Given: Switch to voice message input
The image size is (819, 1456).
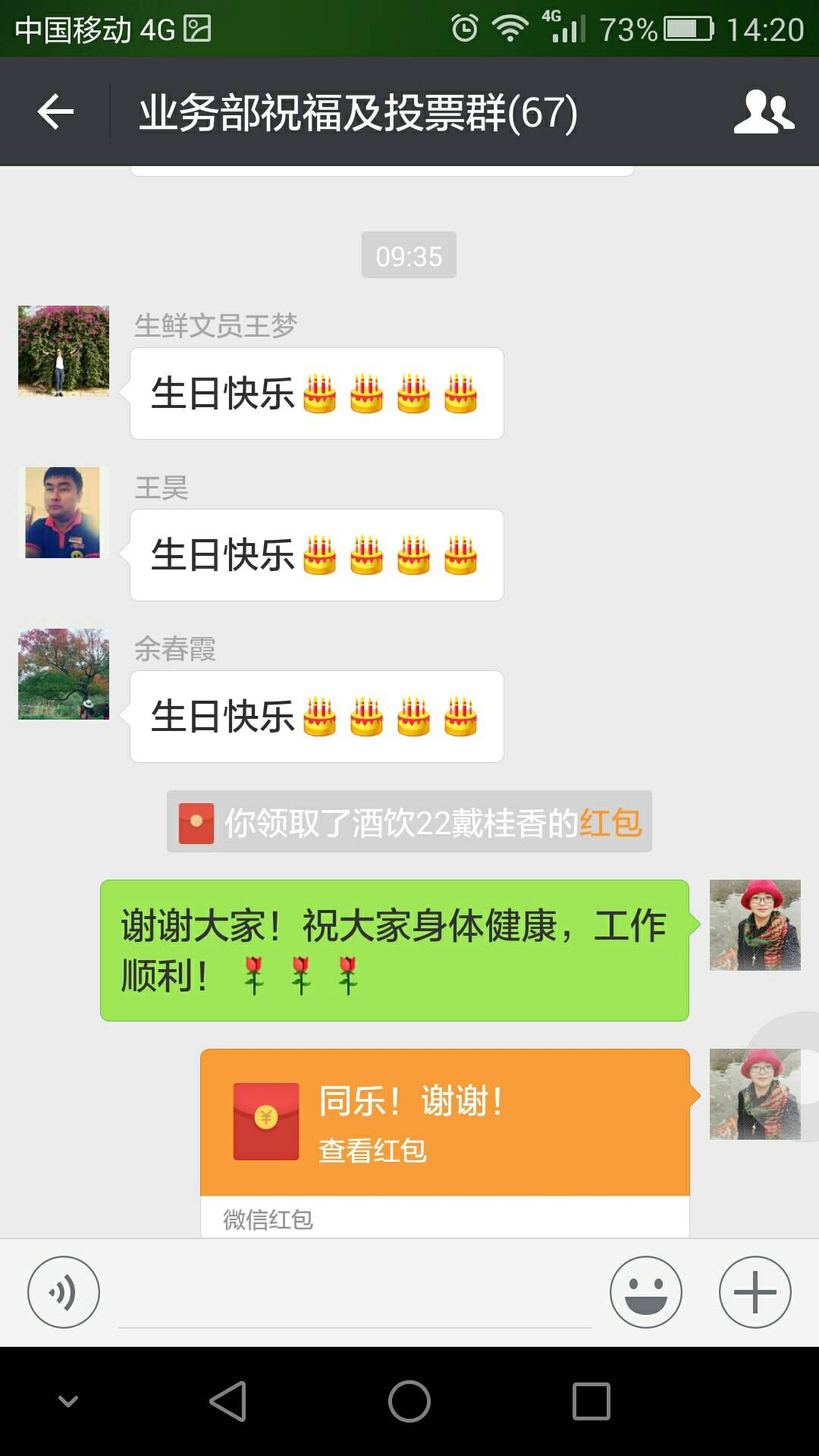Looking at the screenshot, I should tap(64, 1292).
